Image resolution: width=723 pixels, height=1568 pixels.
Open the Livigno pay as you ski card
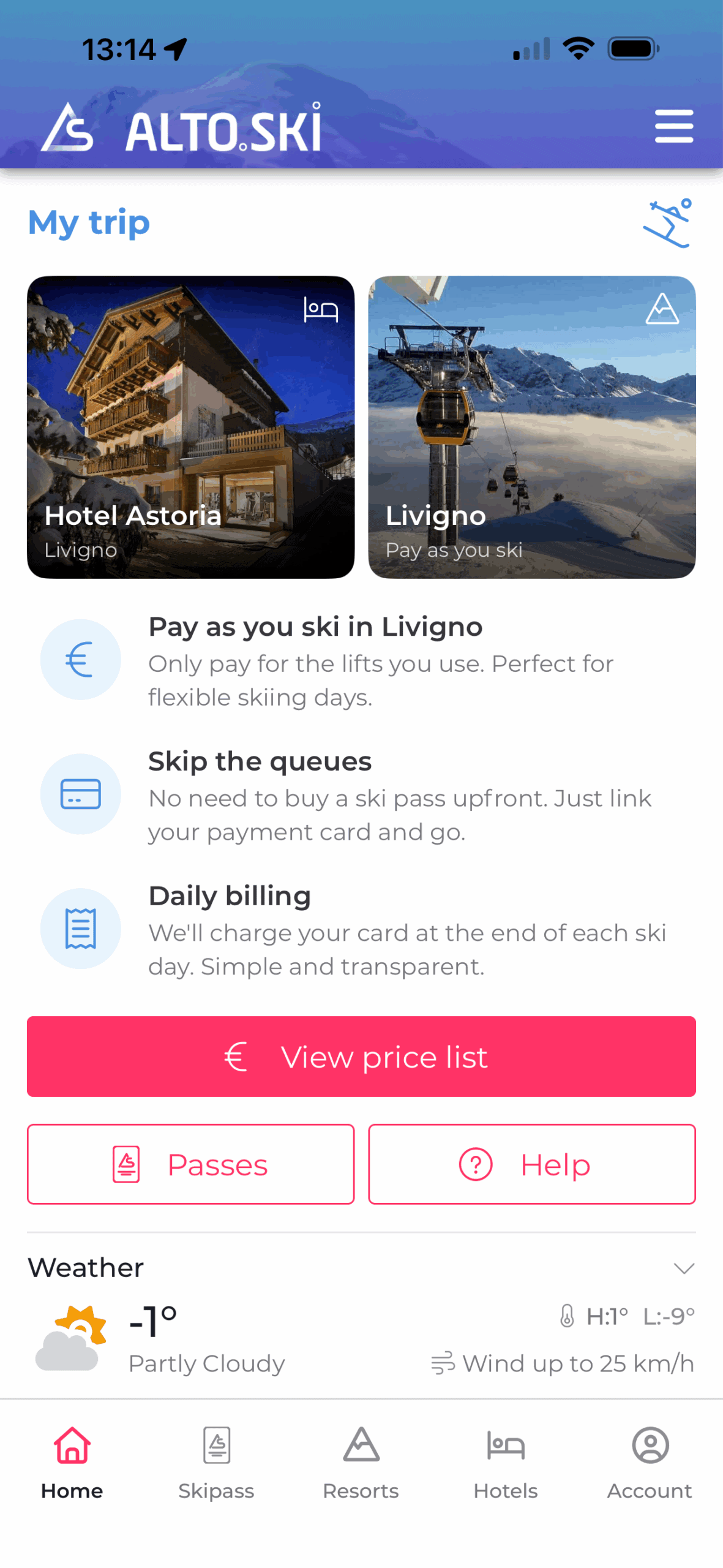(x=531, y=426)
